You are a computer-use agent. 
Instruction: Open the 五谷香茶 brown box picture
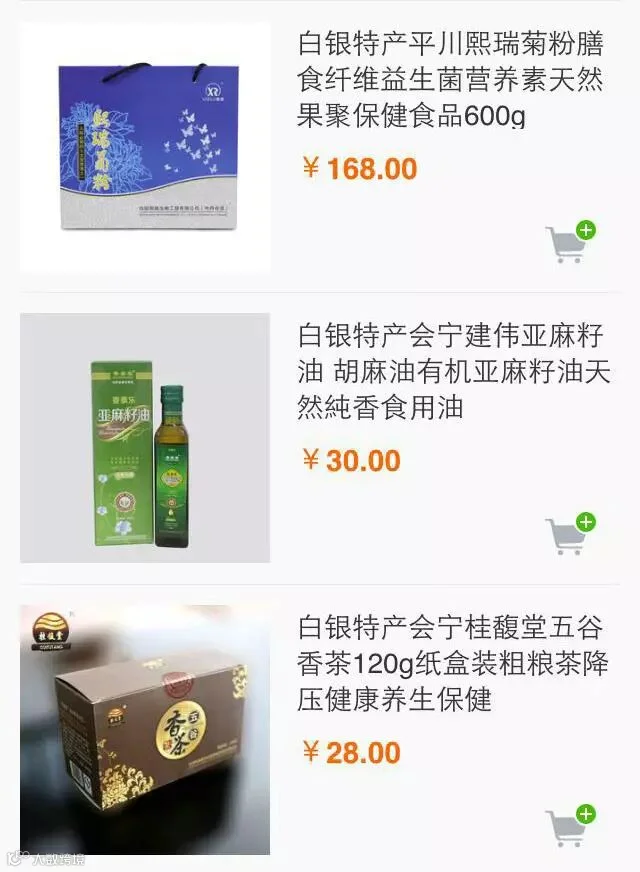145,730
